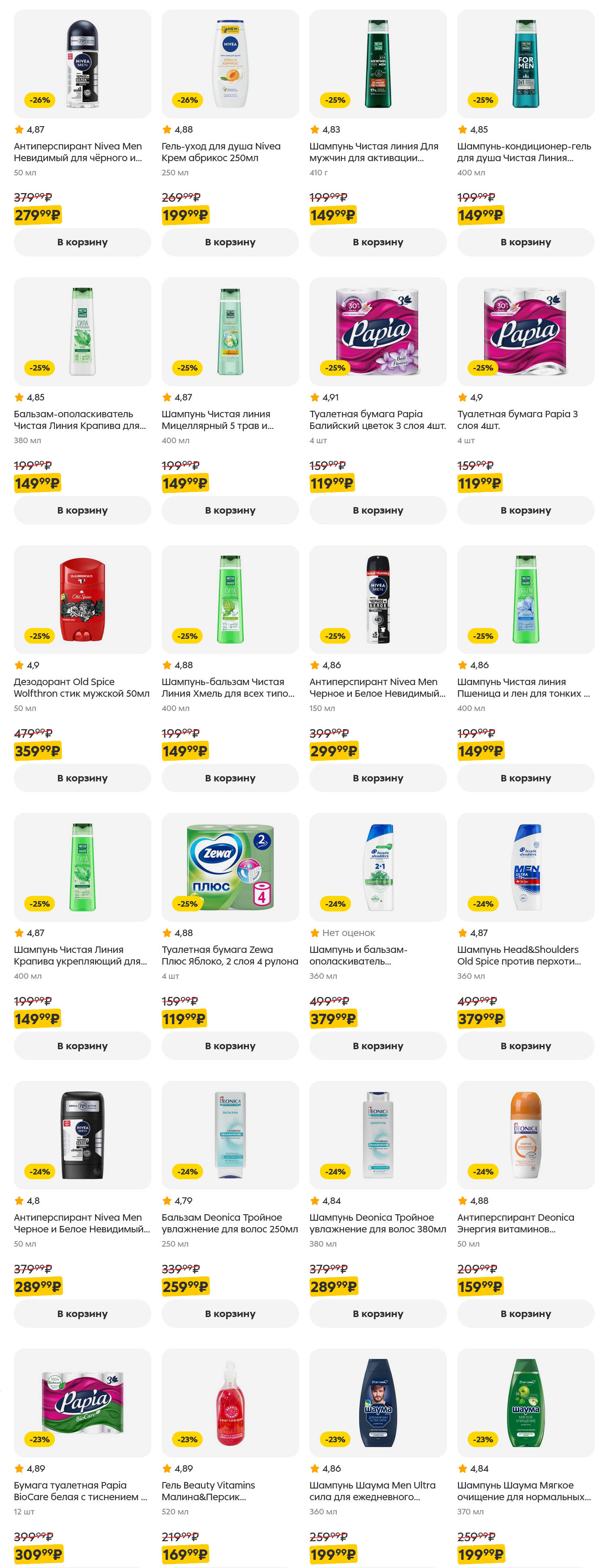Add Nivea Men 50 мл antiperspirant (279.99₽) to cart
The width and height of the screenshot is (612, 1568).
(x=82, y=241)
